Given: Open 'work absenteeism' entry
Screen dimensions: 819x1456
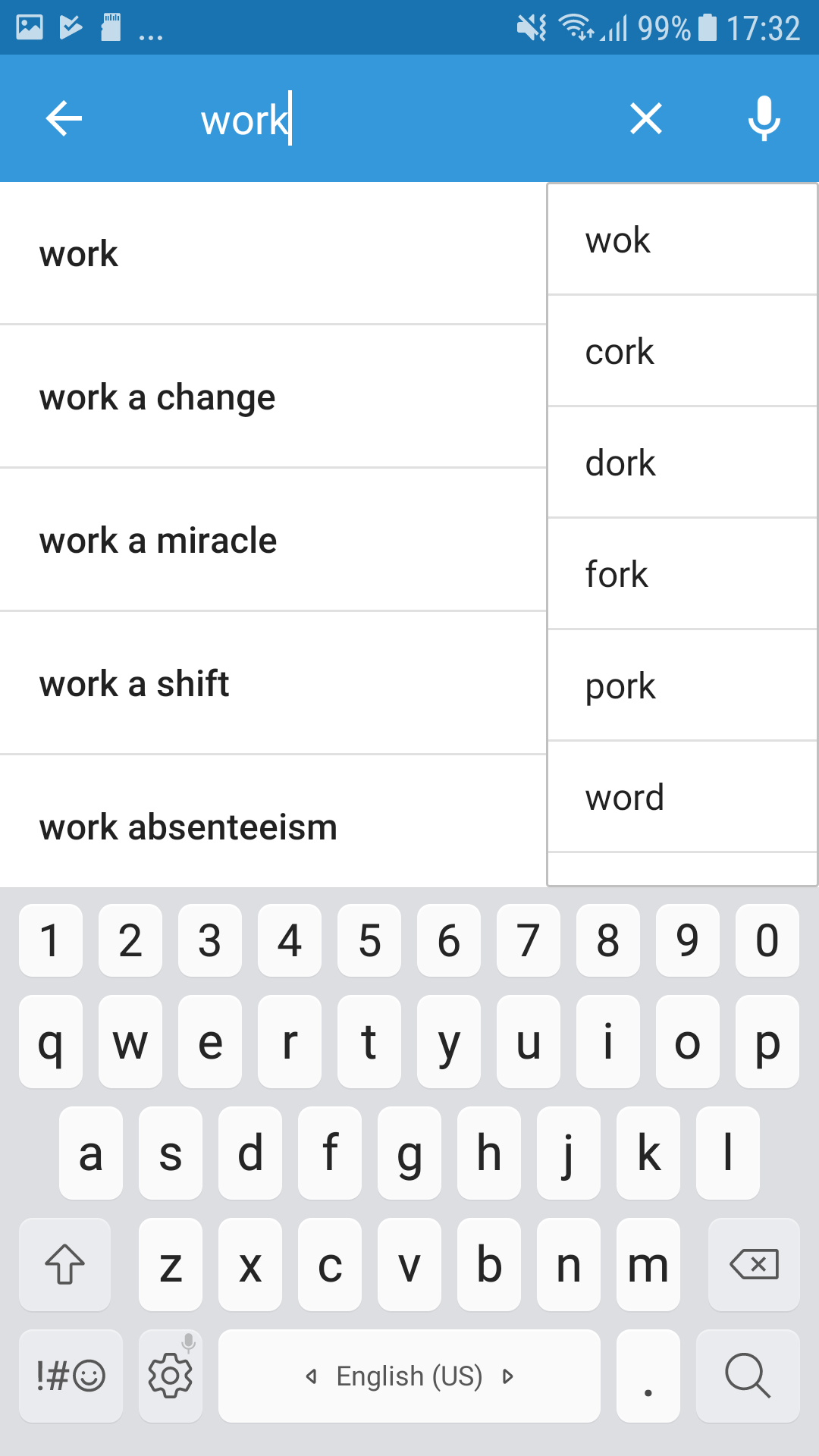Looking at the screenshot, I should click(273, 827).
